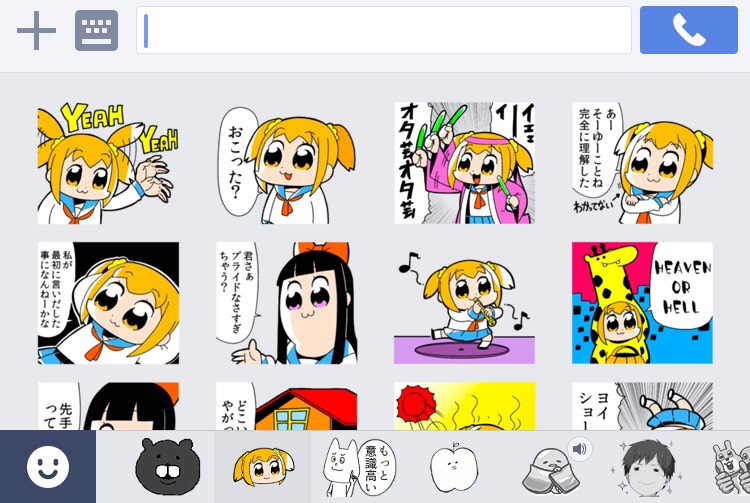Switch to the もっと意識高い sticker pack
This screenshot has width=750, height=503.
359,467
